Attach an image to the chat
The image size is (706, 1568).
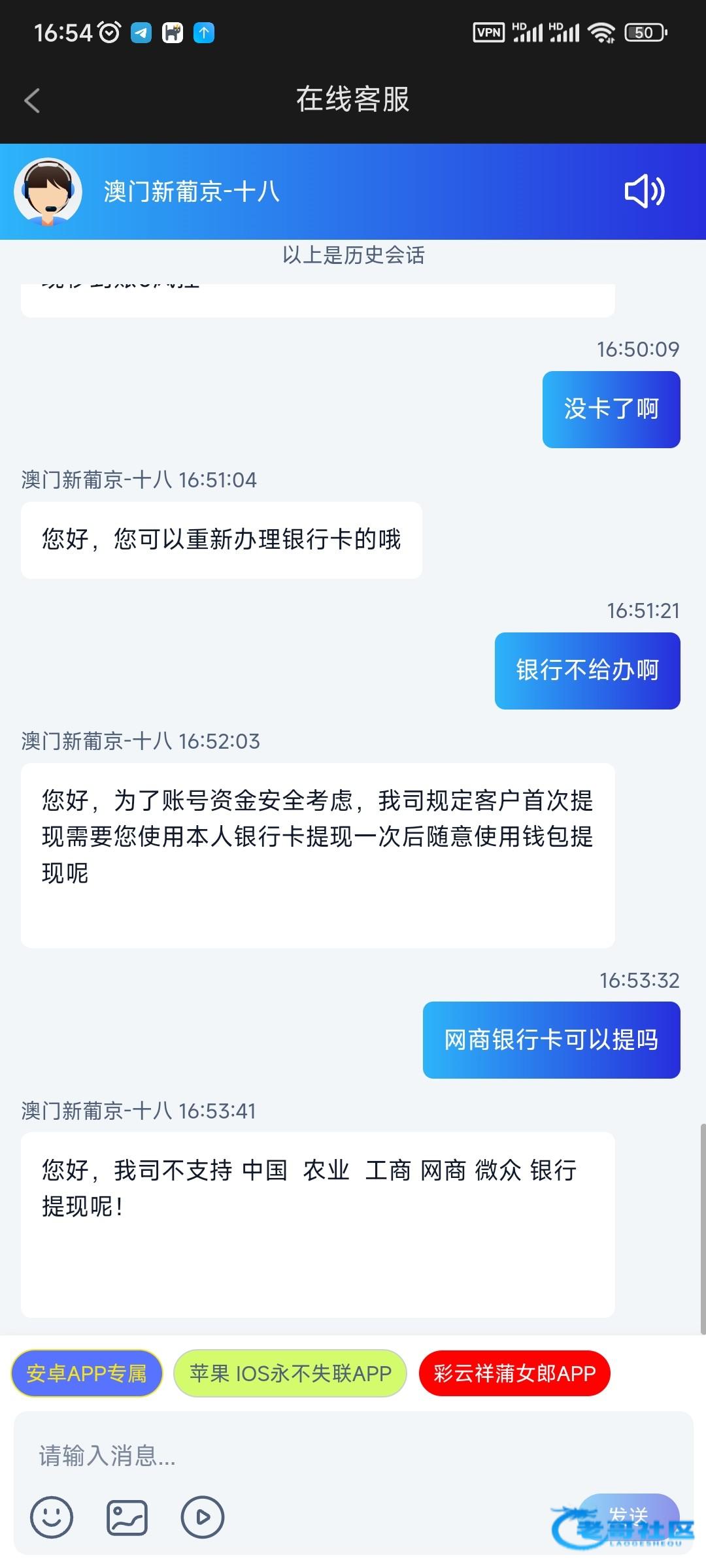(127, 1517)
